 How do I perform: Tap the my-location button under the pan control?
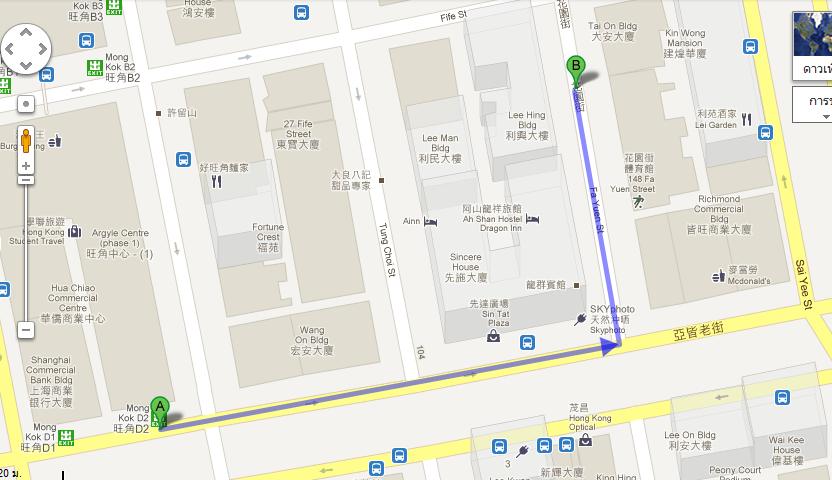pos(27,104)
